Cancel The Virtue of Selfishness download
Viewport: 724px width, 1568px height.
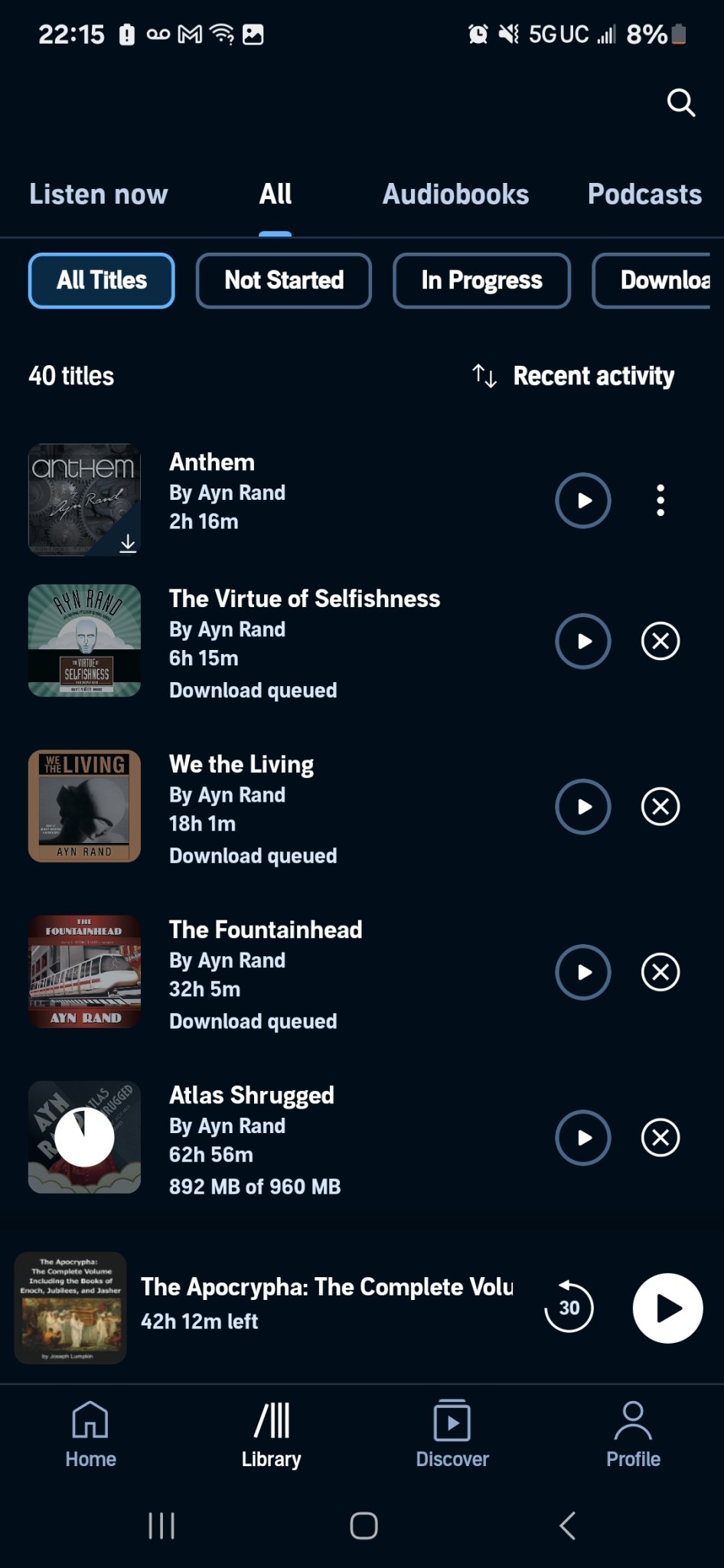pos(660,642)
